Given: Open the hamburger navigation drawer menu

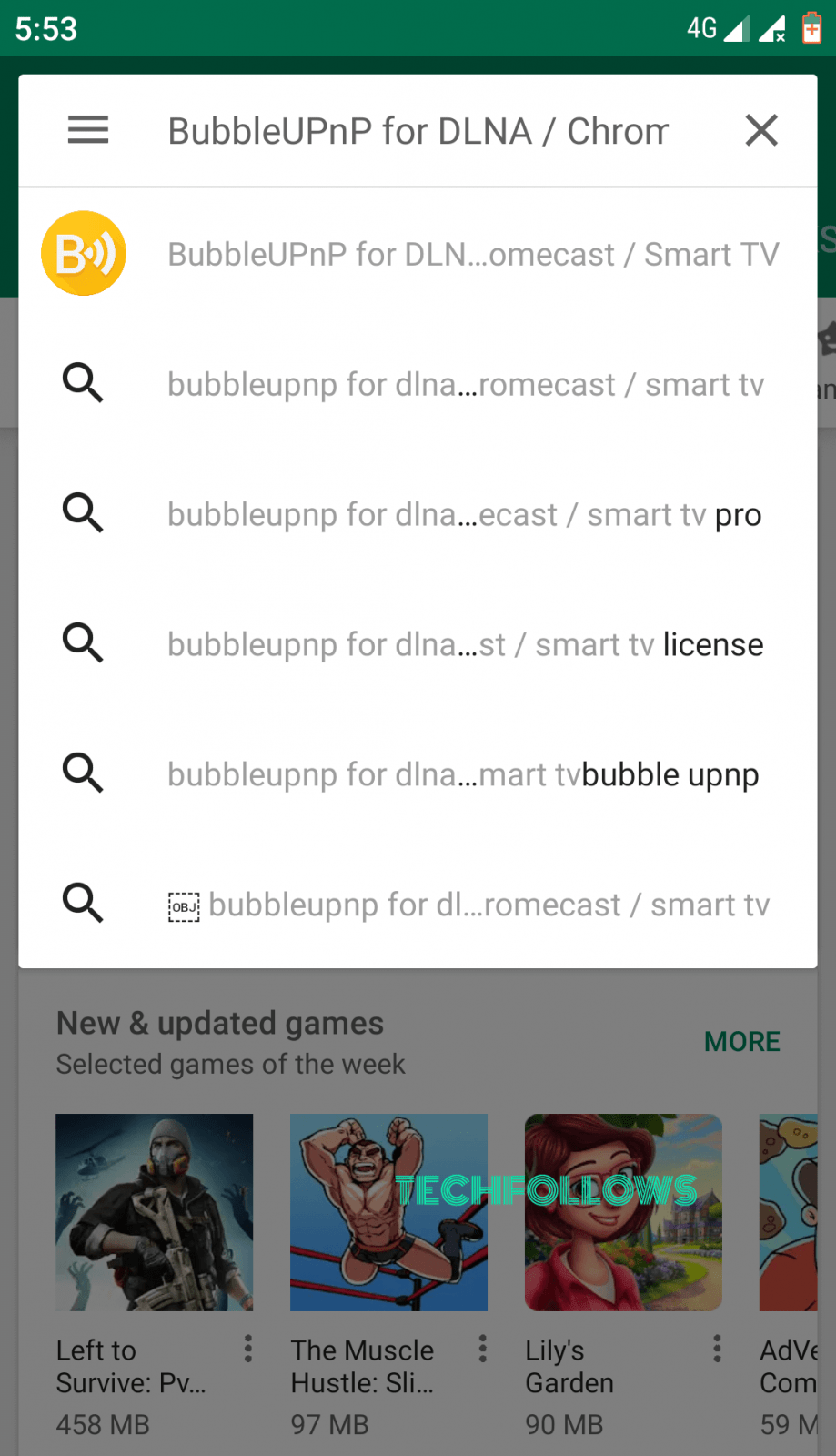Looking at the screenshot, I should point(88,130).
